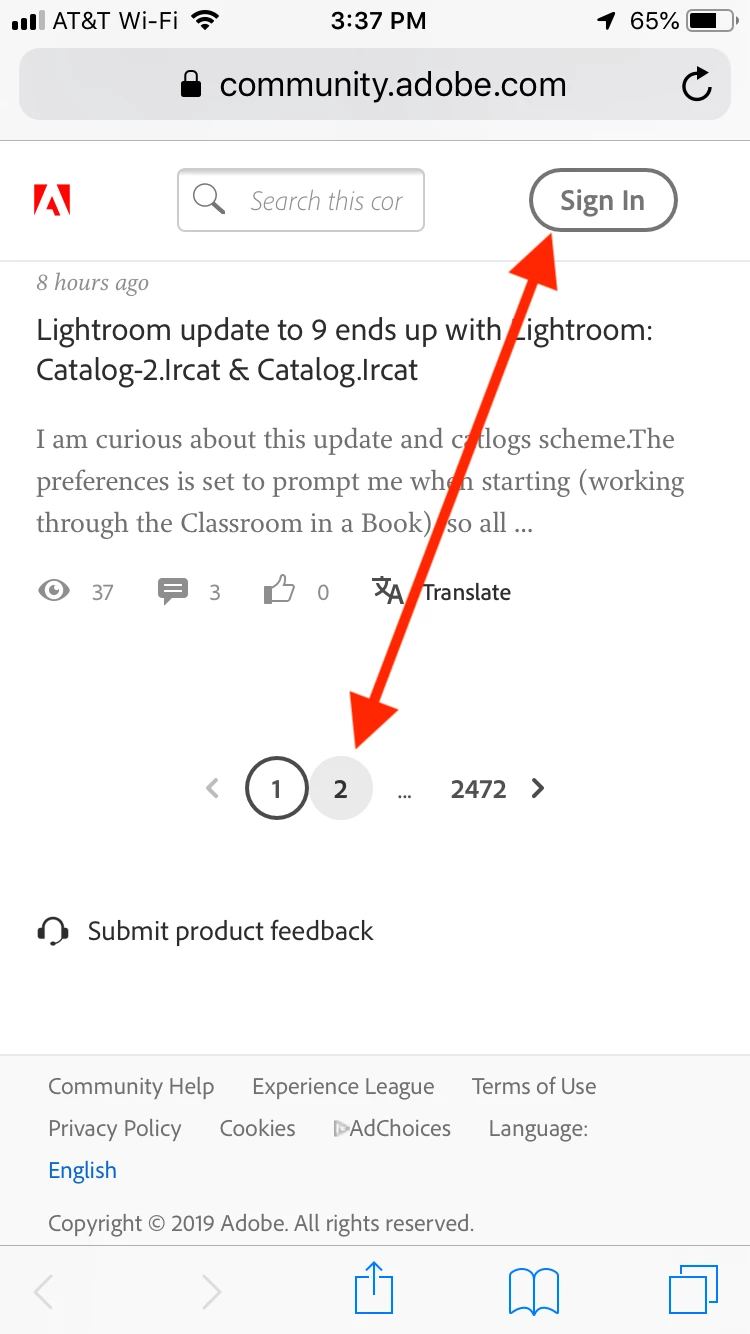
Task: Open the Community Help footer link
Action: (x=131, y=1086)
